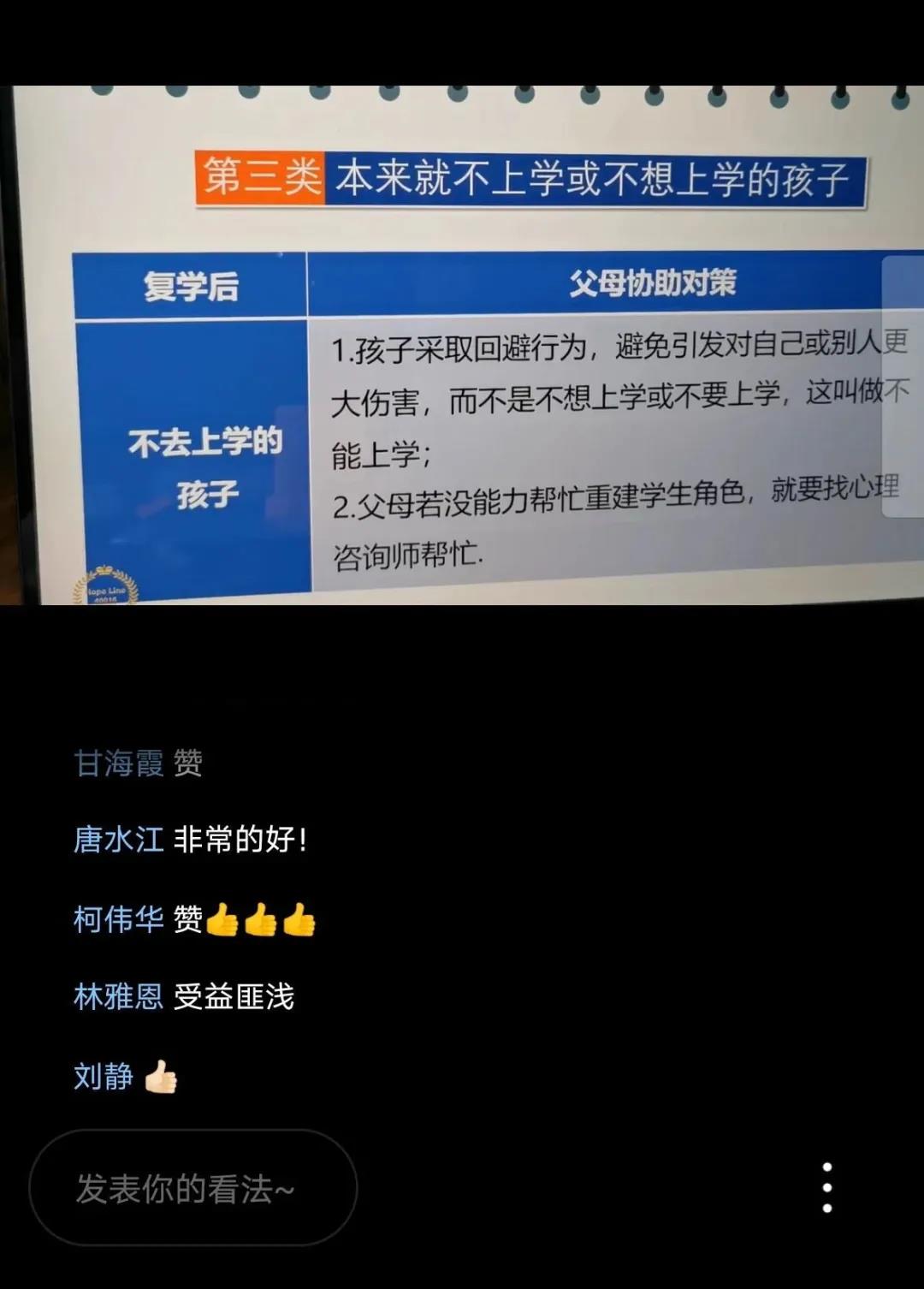Open the three-dot overflow menu
Screen dimensions: 924x1289
pyautogui.click(x=826, y=1187)
